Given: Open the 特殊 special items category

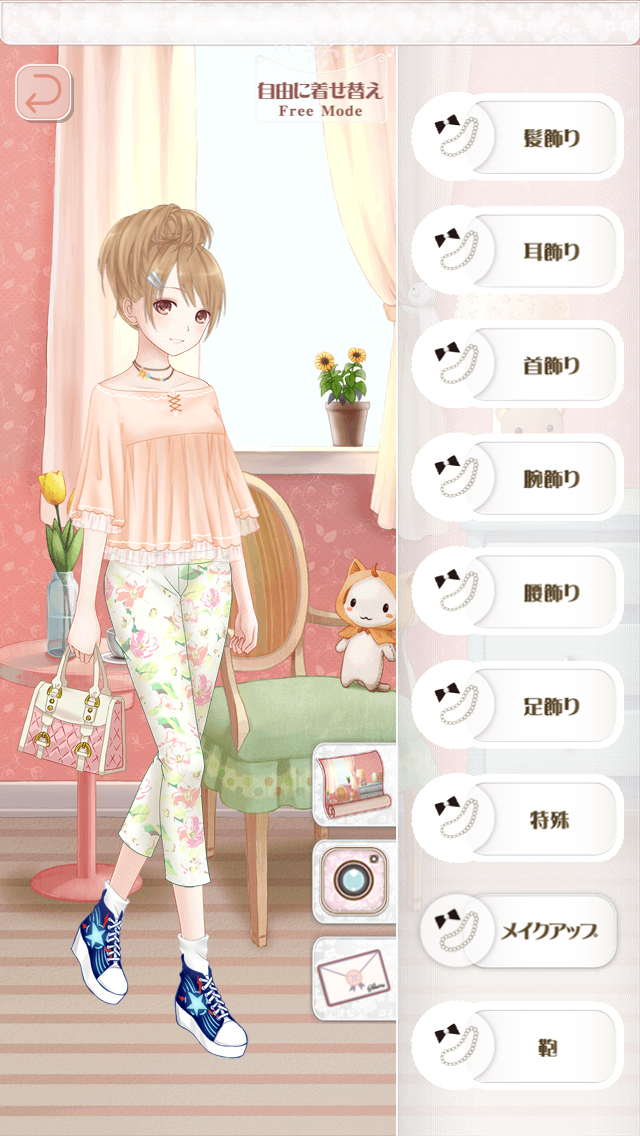Looking at the screenshot, I should point(518,819).
